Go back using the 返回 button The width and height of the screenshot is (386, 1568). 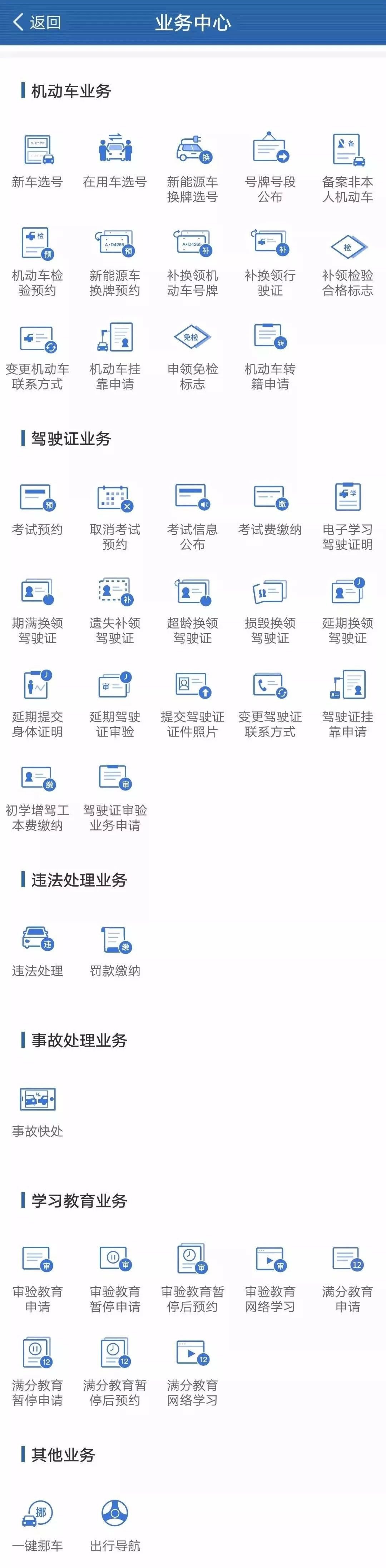(x=36, y=23)
